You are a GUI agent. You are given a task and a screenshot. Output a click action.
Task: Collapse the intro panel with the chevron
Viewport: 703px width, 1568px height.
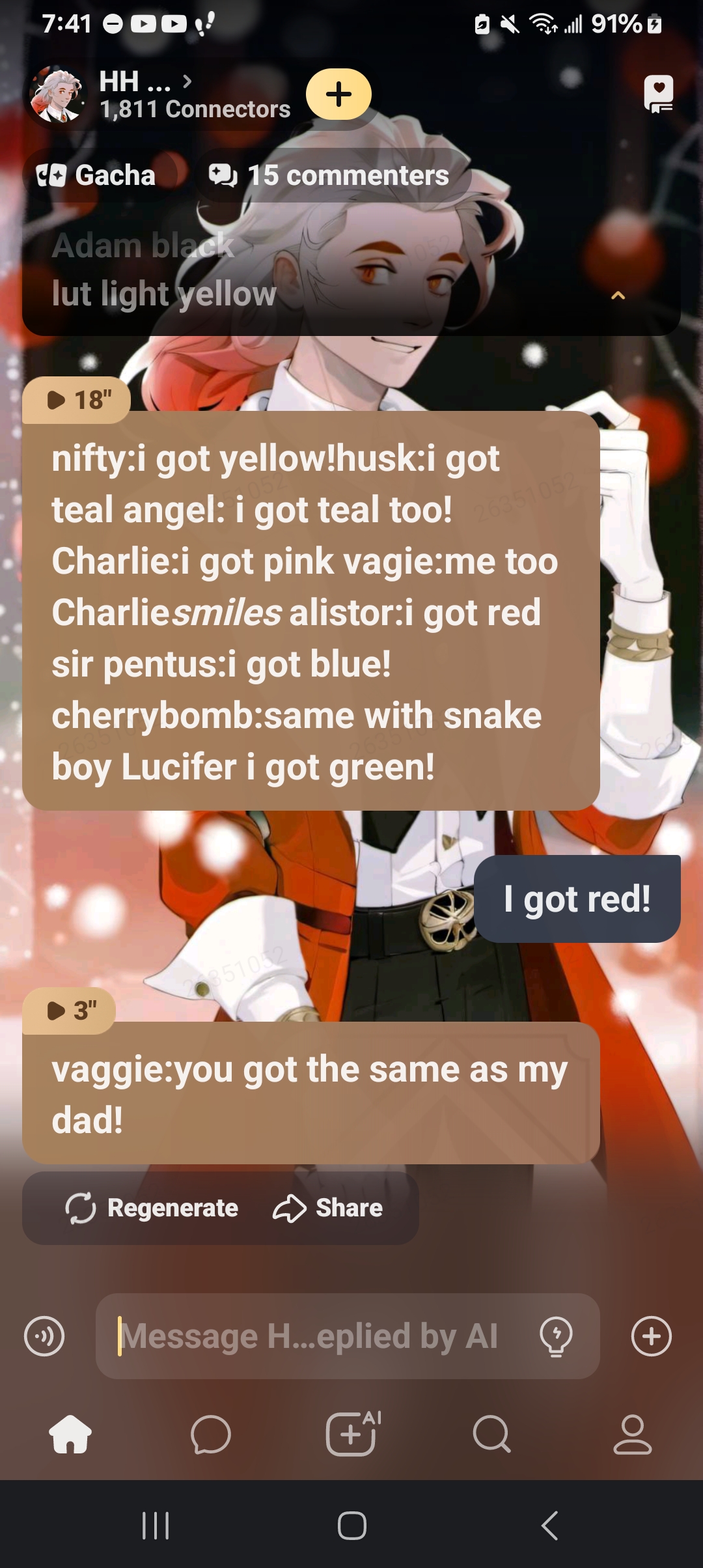[x=618, y=296]
